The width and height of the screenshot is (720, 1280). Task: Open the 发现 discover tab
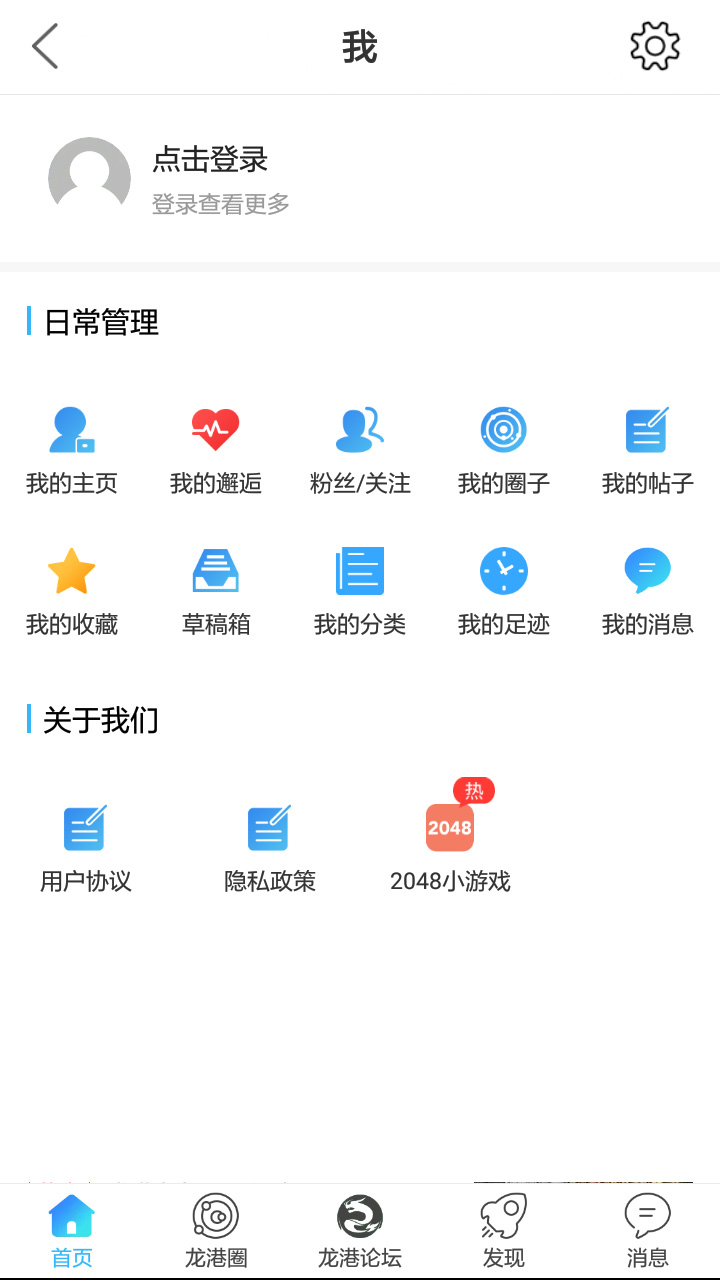point(503,1228)
